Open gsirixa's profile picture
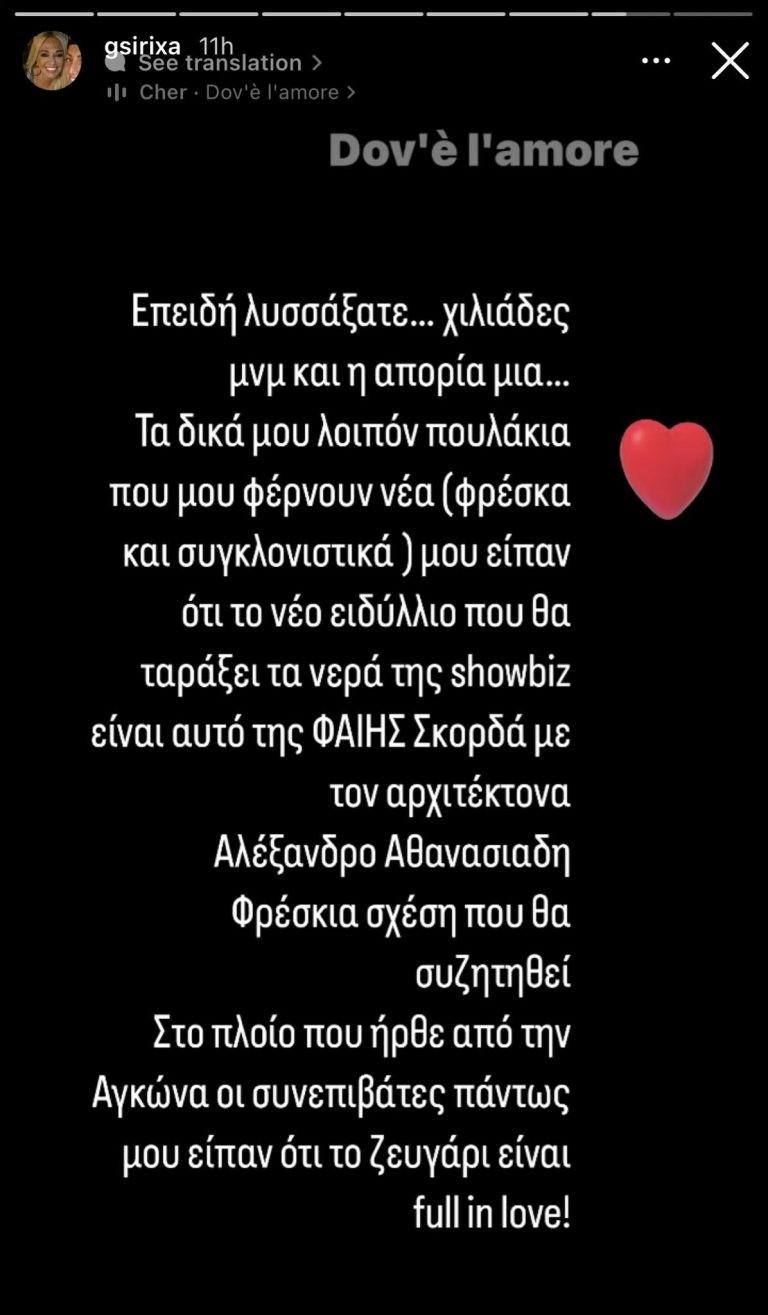768x1315 pixels. (x=52, y=61)
